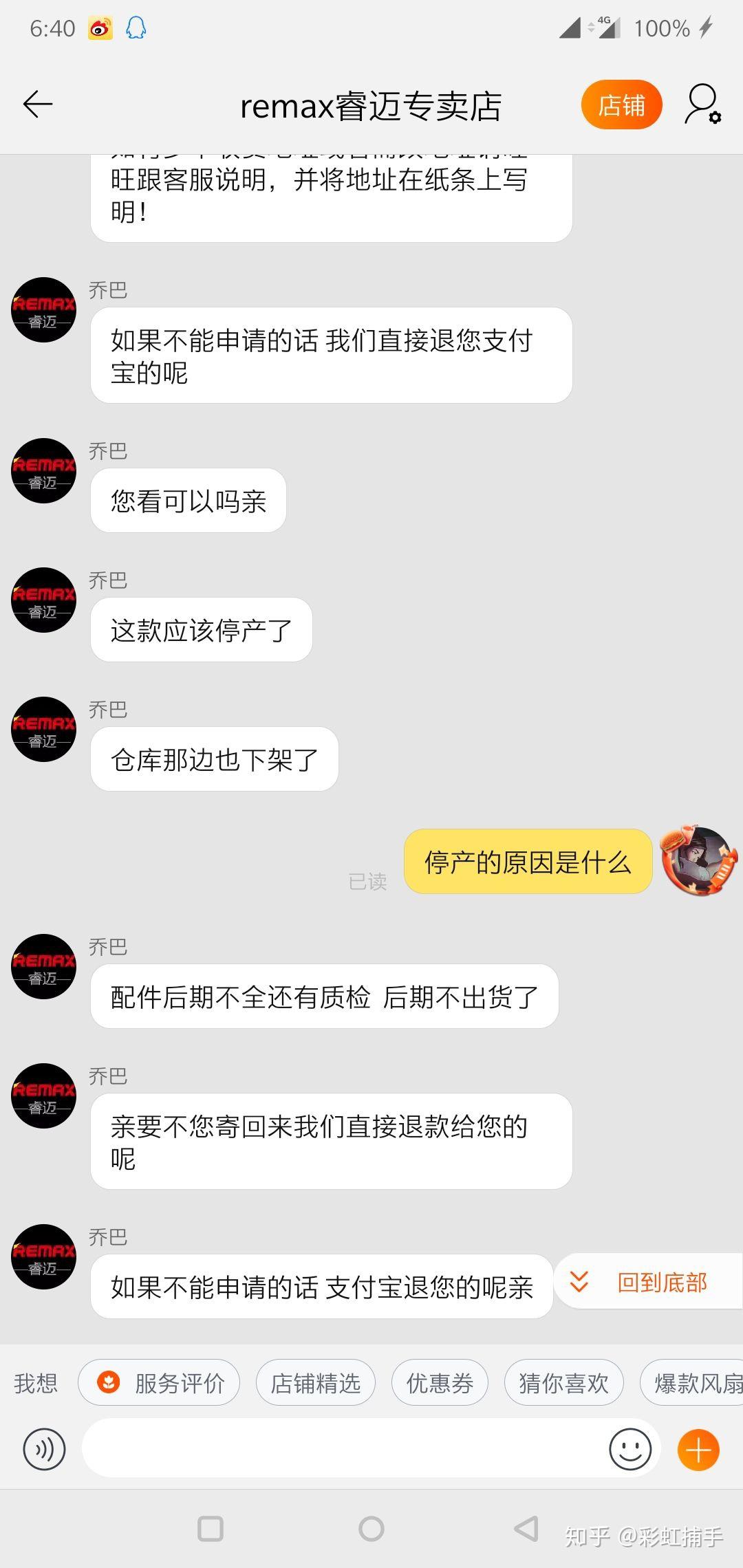Select the 店铺精选 chip
743x1568 pixels.
point(315,1382)
